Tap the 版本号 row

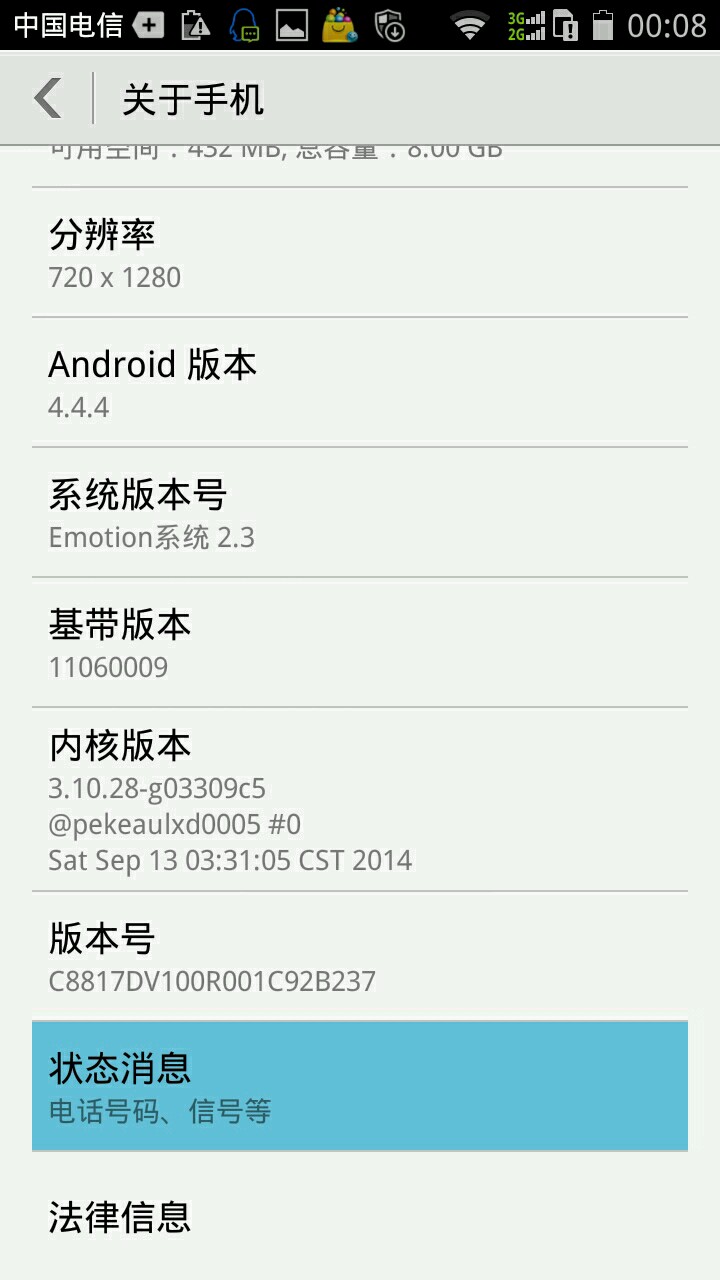(x=360, y=957)
